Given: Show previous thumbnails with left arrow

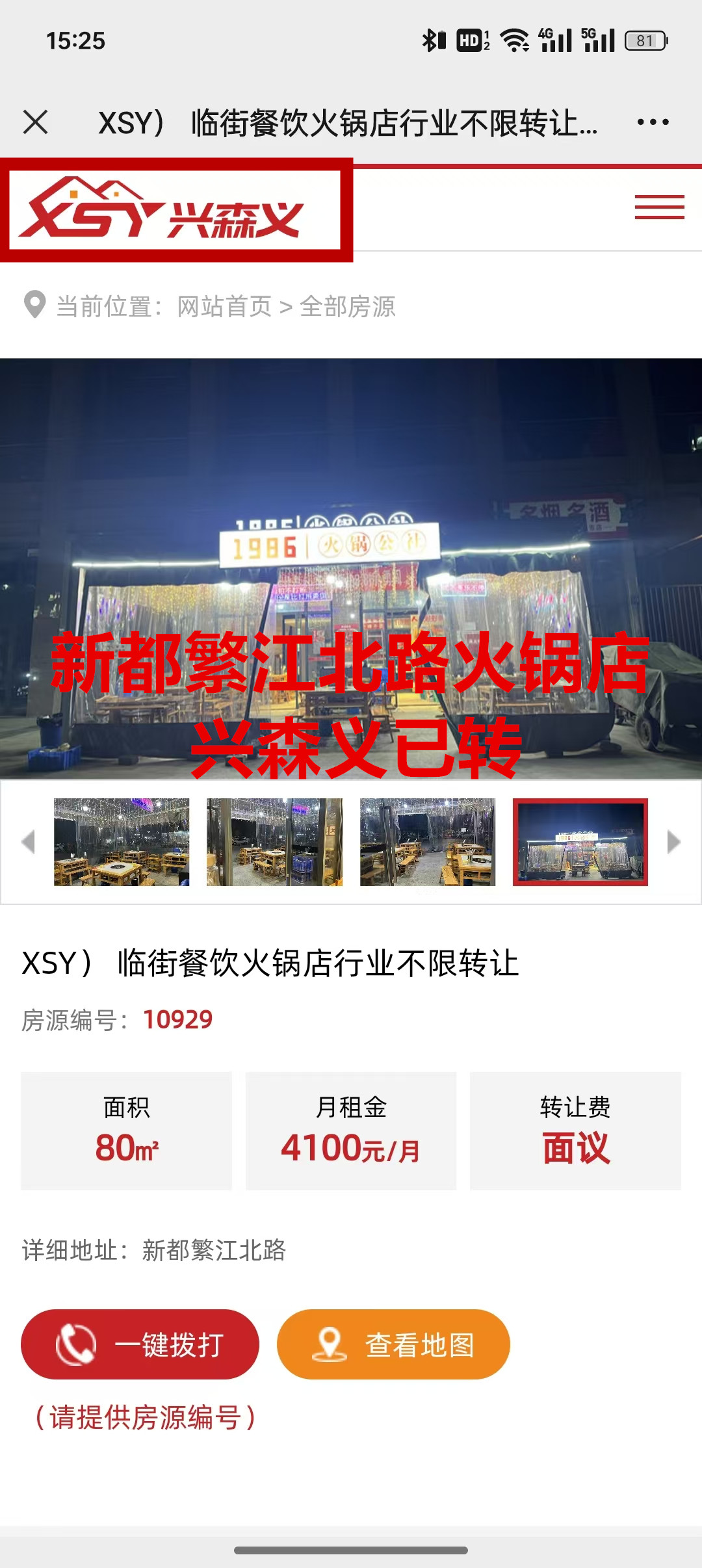Looking at the screenshot, I should (28, 842).
